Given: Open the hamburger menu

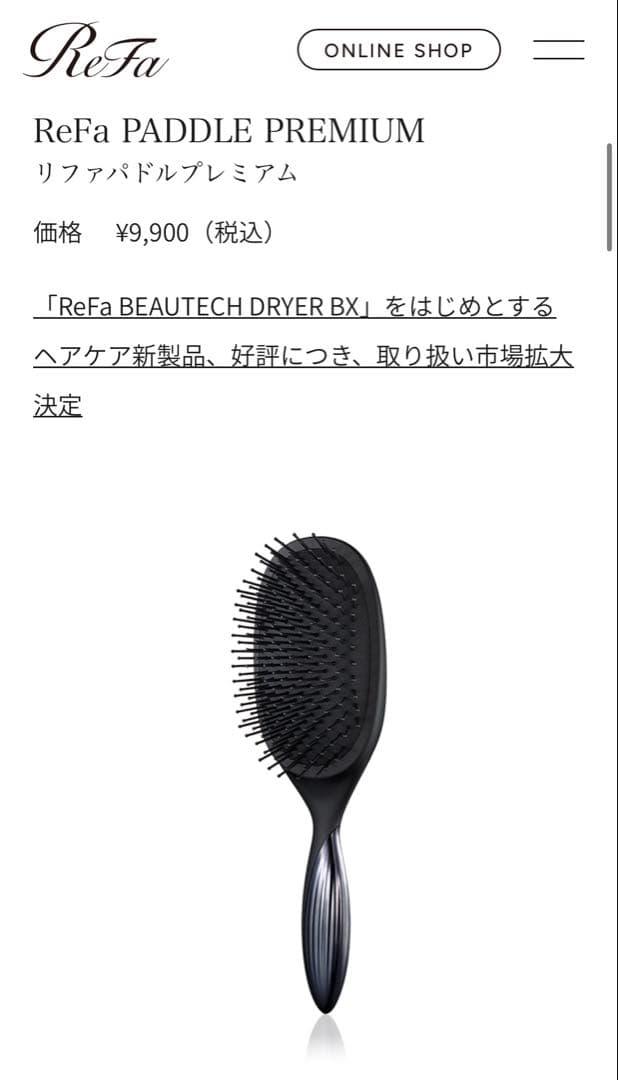Looking at the screenshot, I should (558, 50).
